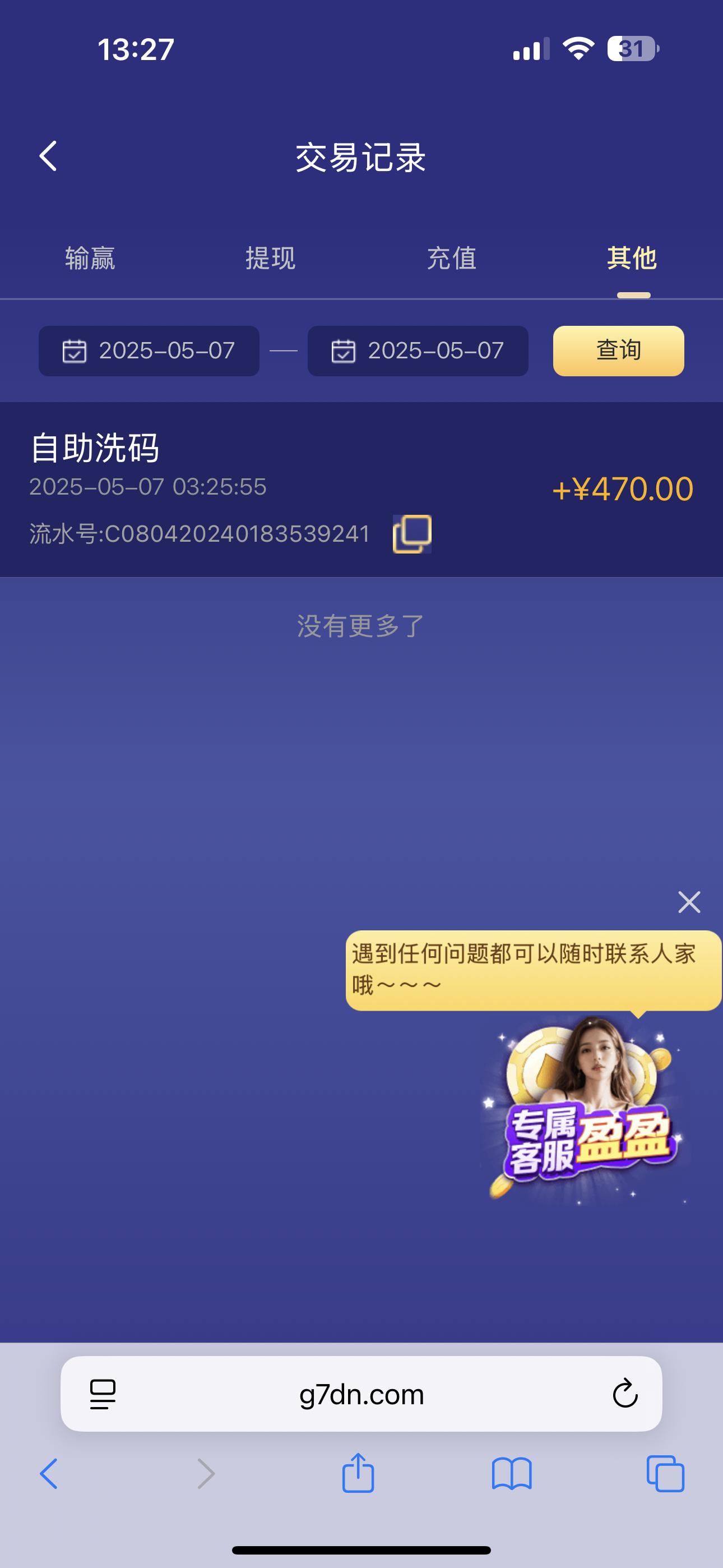This screenshot has width=723, height=1568.
Task: Tap the g7dn.com address bar
Action: [x=361, y=1394]
